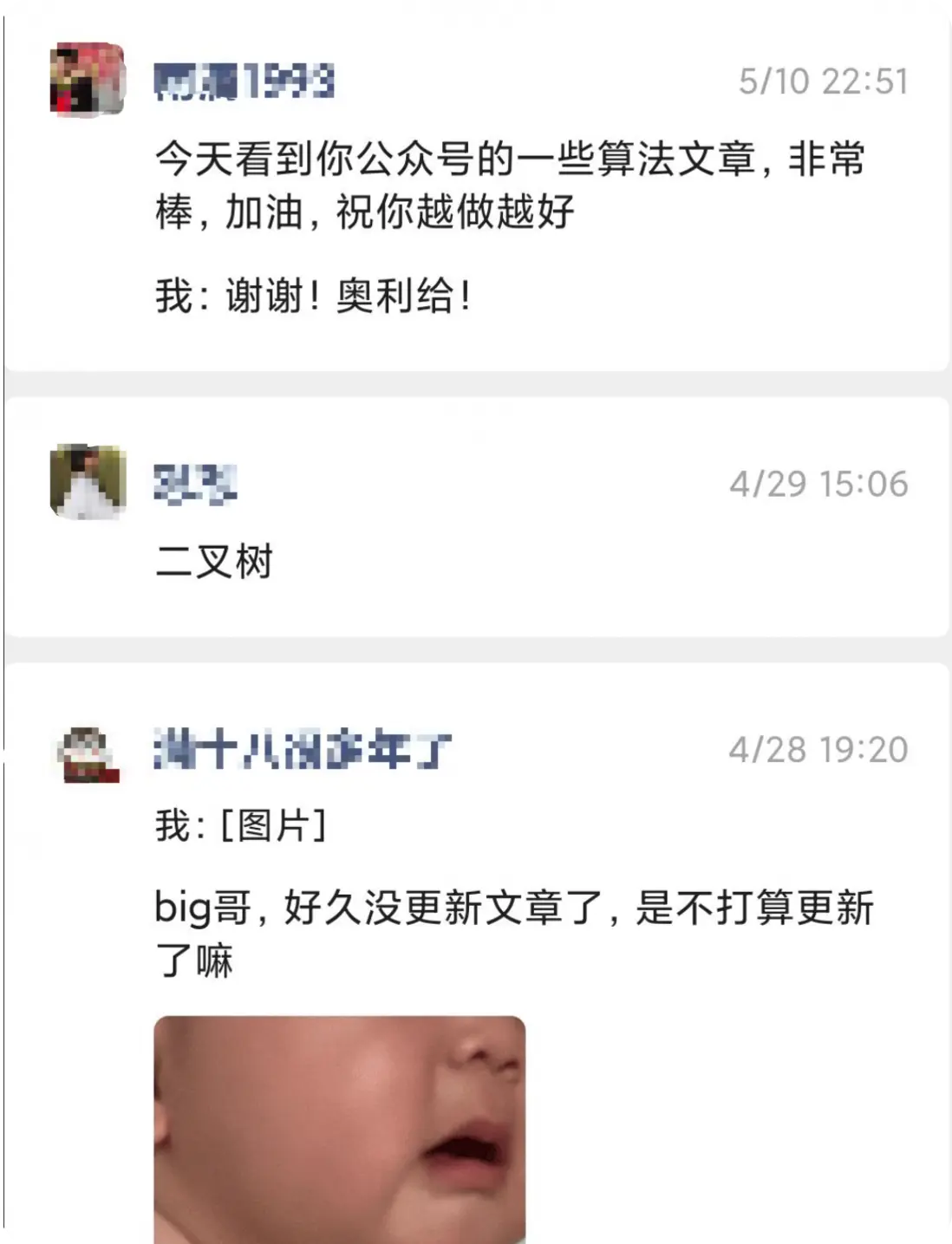Open the message starting with big哥
The image size is (952, 1244).
513,934
